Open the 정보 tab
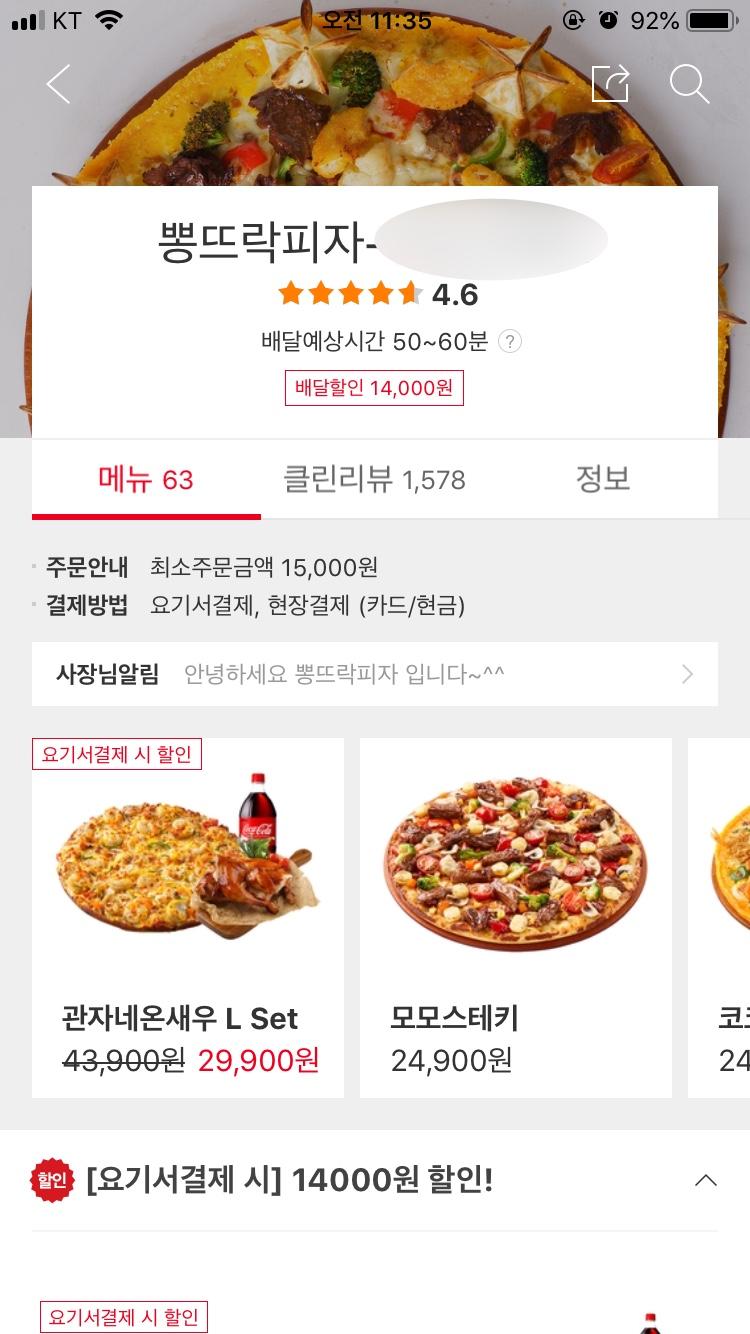Screen dimensions: 750x1334 (603, 479)
